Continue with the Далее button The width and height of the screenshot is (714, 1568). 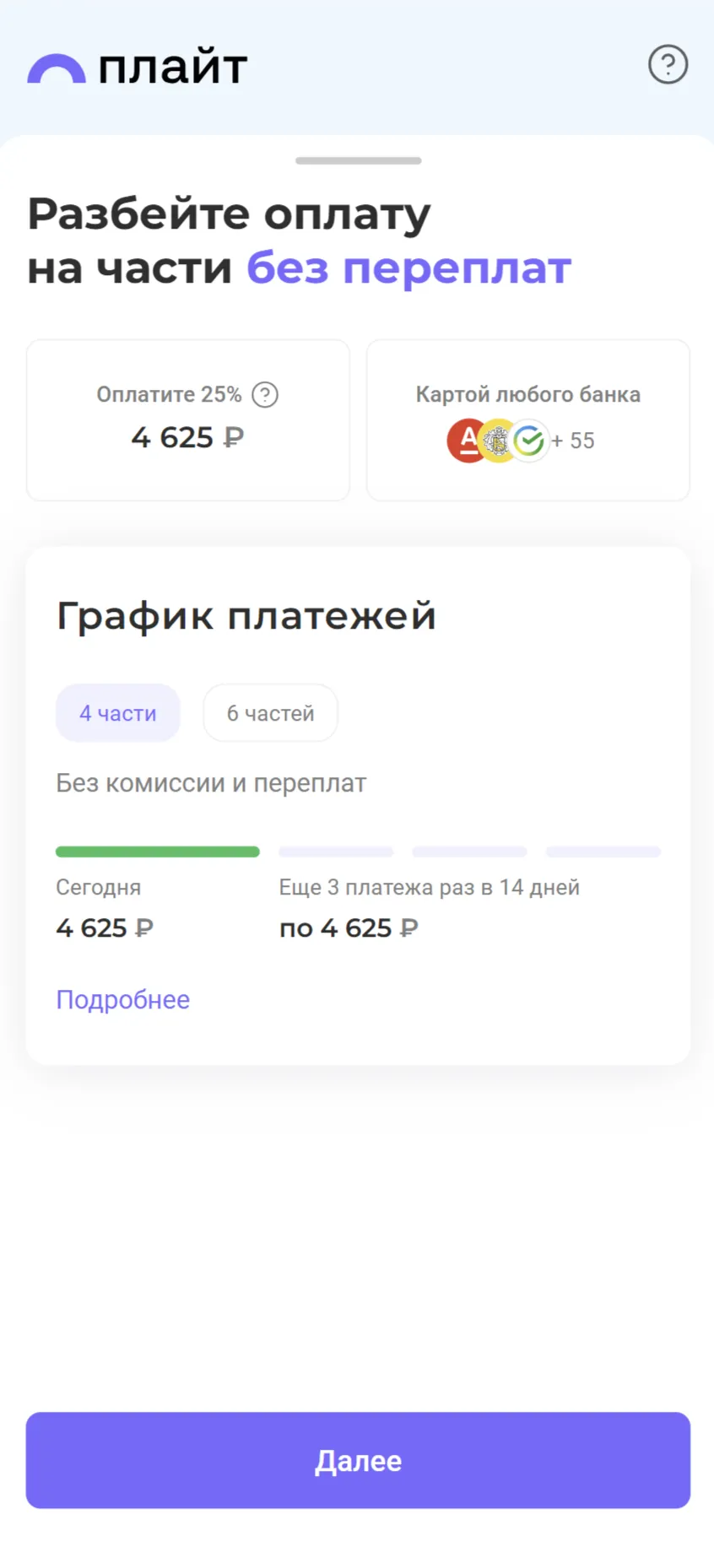tap(358, 1460)
